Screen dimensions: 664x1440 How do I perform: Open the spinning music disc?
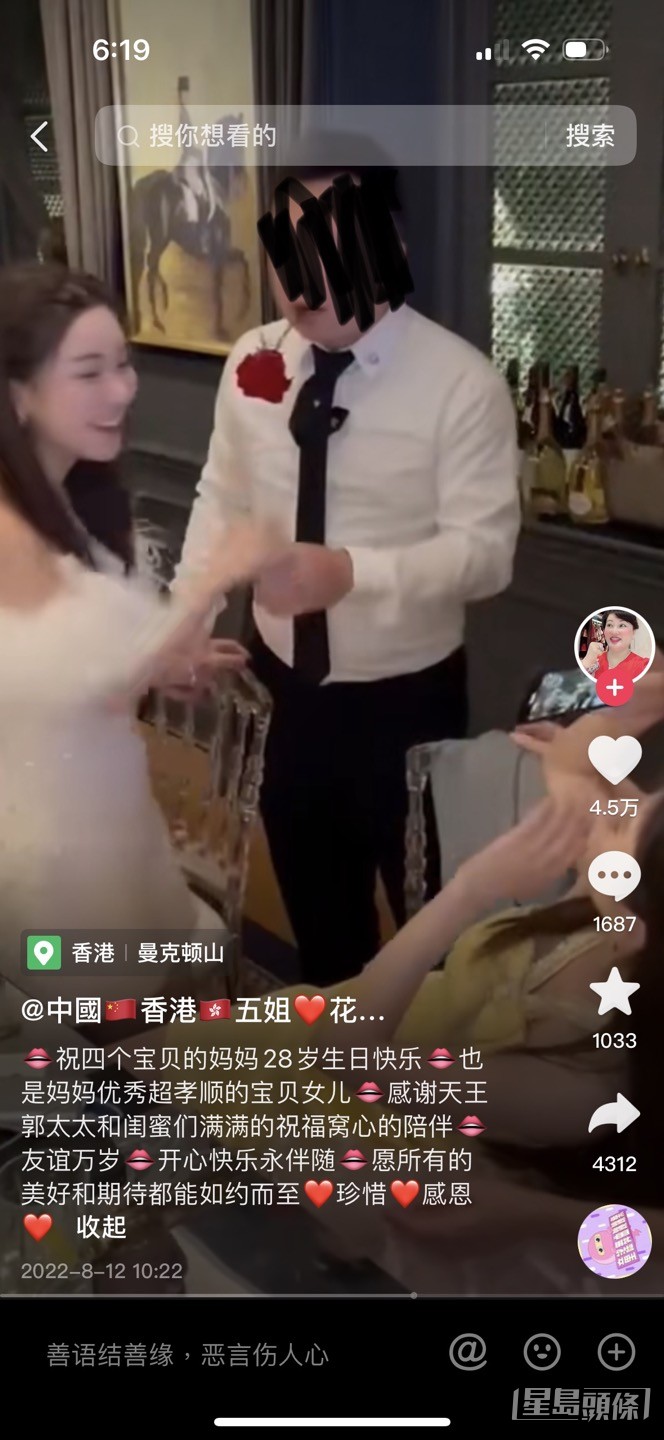point(614,1241)
